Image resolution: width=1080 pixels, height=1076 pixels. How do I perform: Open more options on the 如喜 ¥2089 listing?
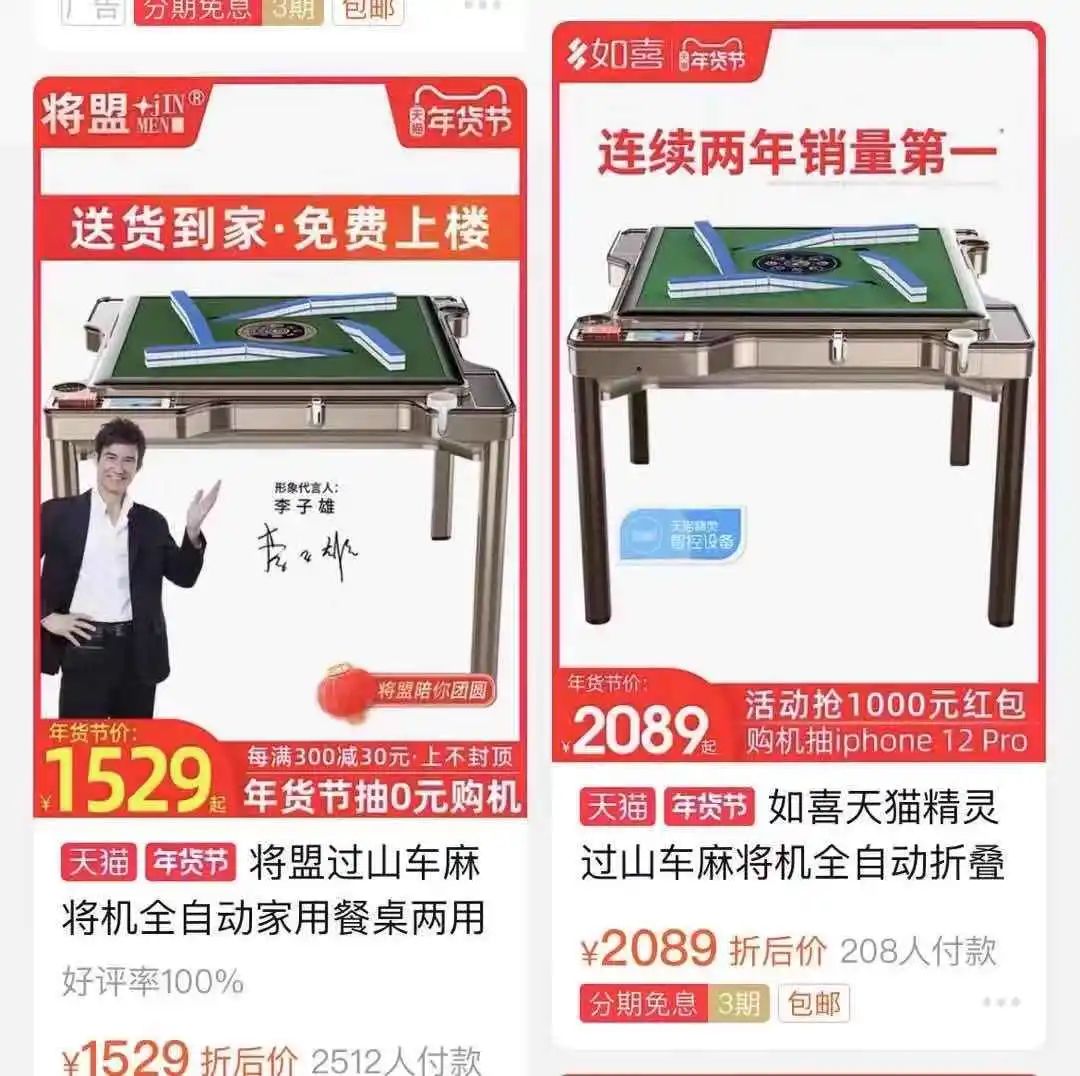1001,1002
